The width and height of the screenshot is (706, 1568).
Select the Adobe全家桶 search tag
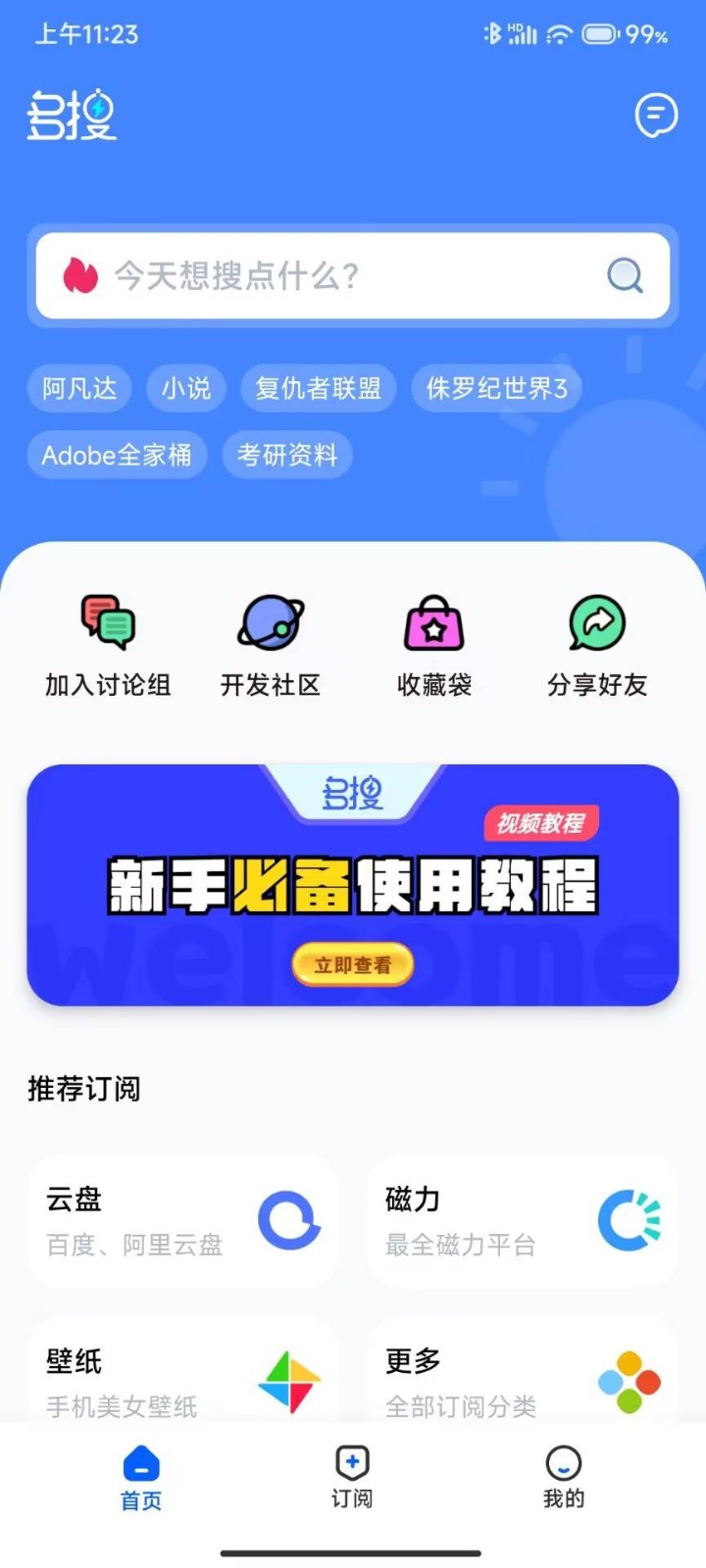[x=116, y=455]
